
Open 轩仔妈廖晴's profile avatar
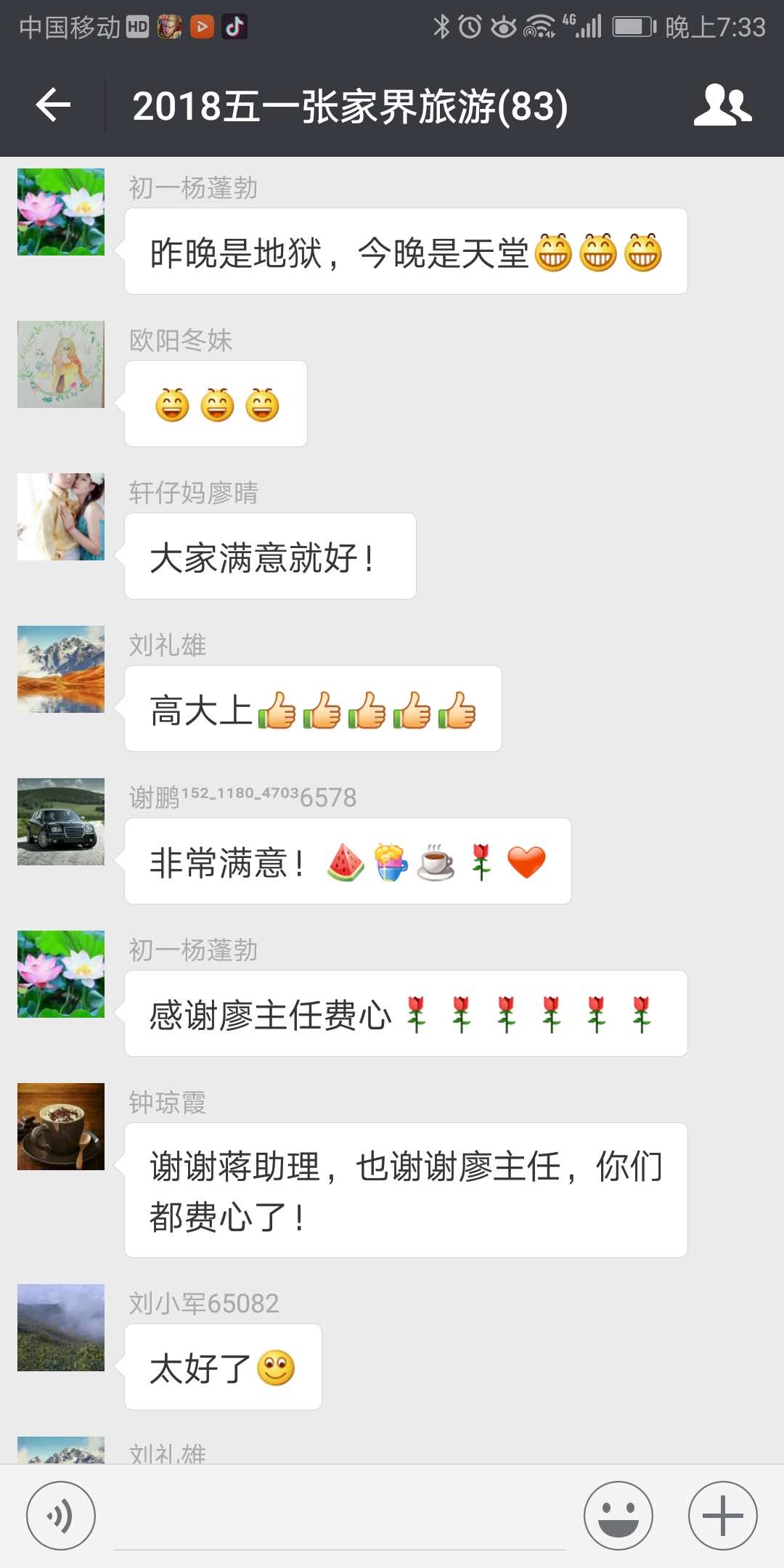(x=61, y=517)
